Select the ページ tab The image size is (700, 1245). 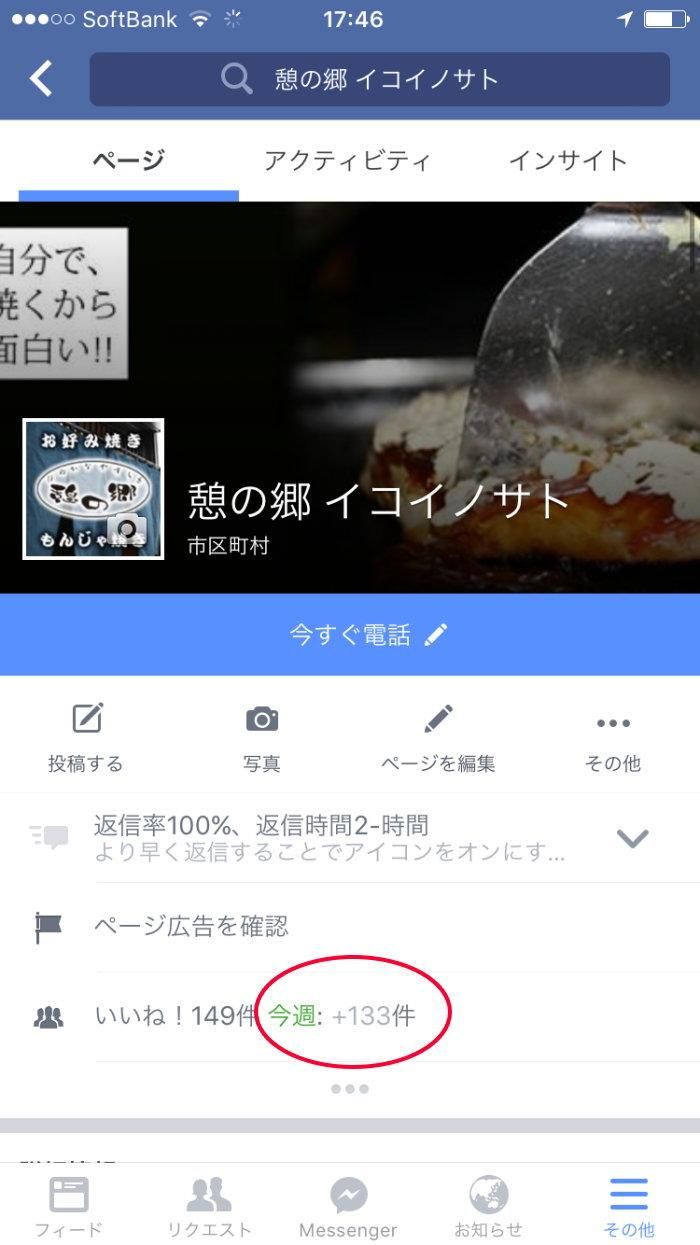[x=128, y=160]
